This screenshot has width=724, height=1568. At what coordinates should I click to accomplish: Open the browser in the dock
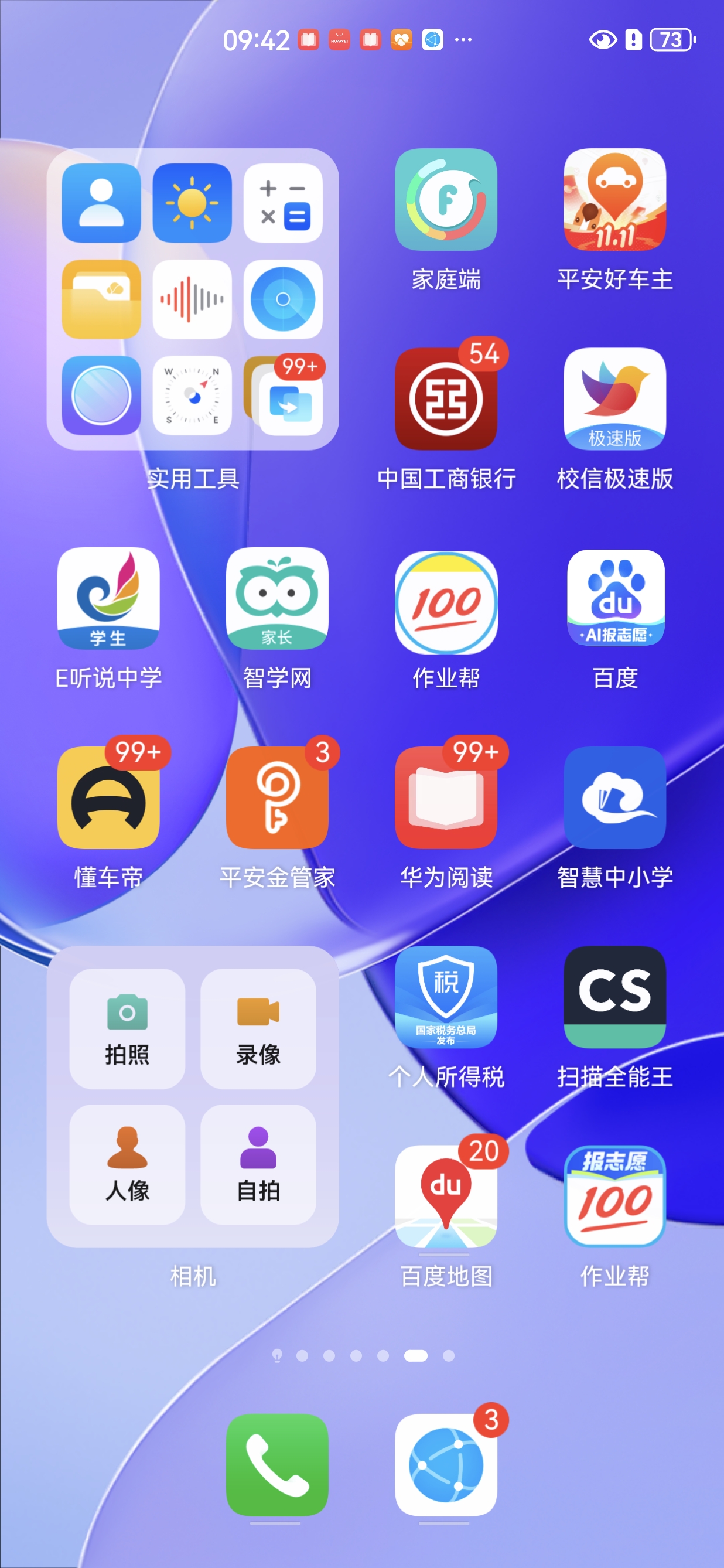[x=446, y=1464]
